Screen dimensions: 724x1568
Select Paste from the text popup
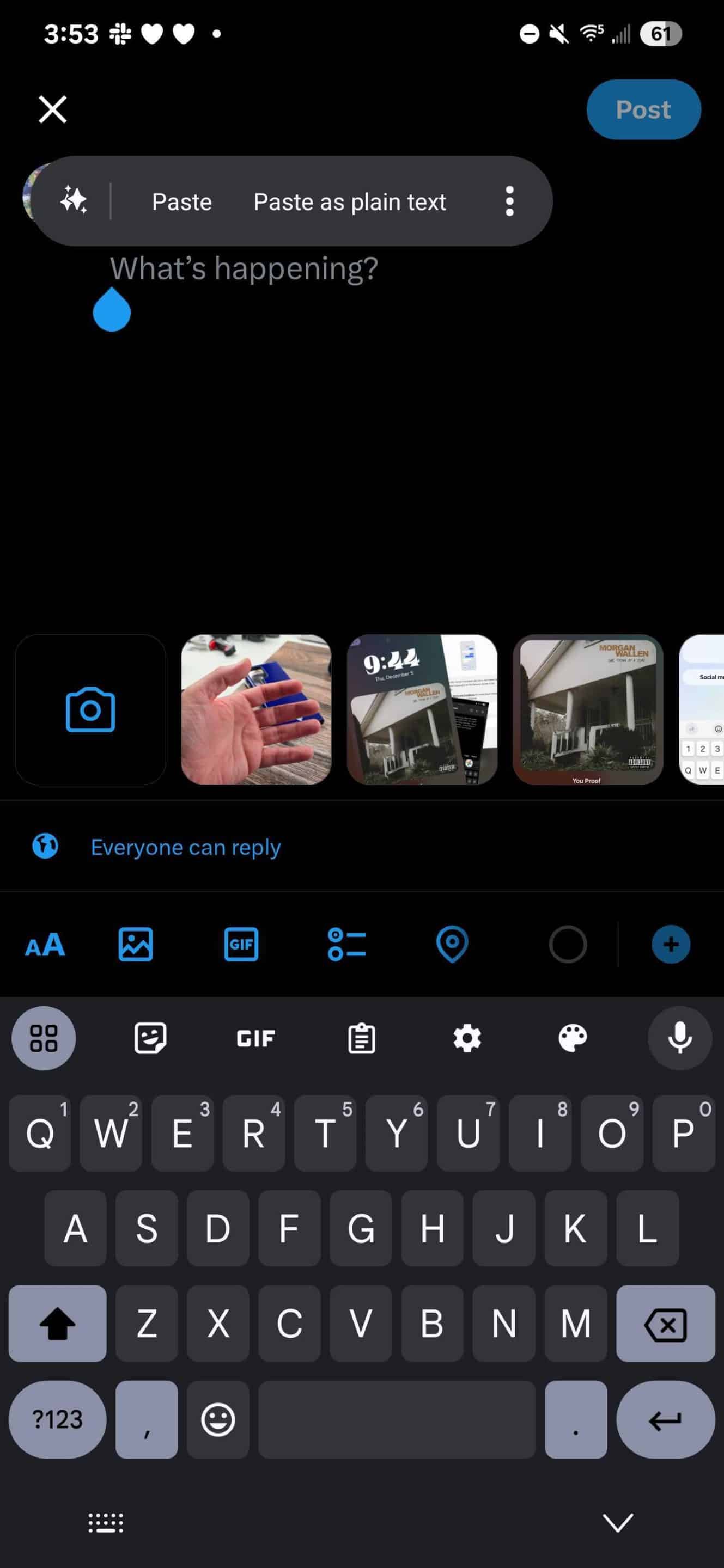[182, 201]
